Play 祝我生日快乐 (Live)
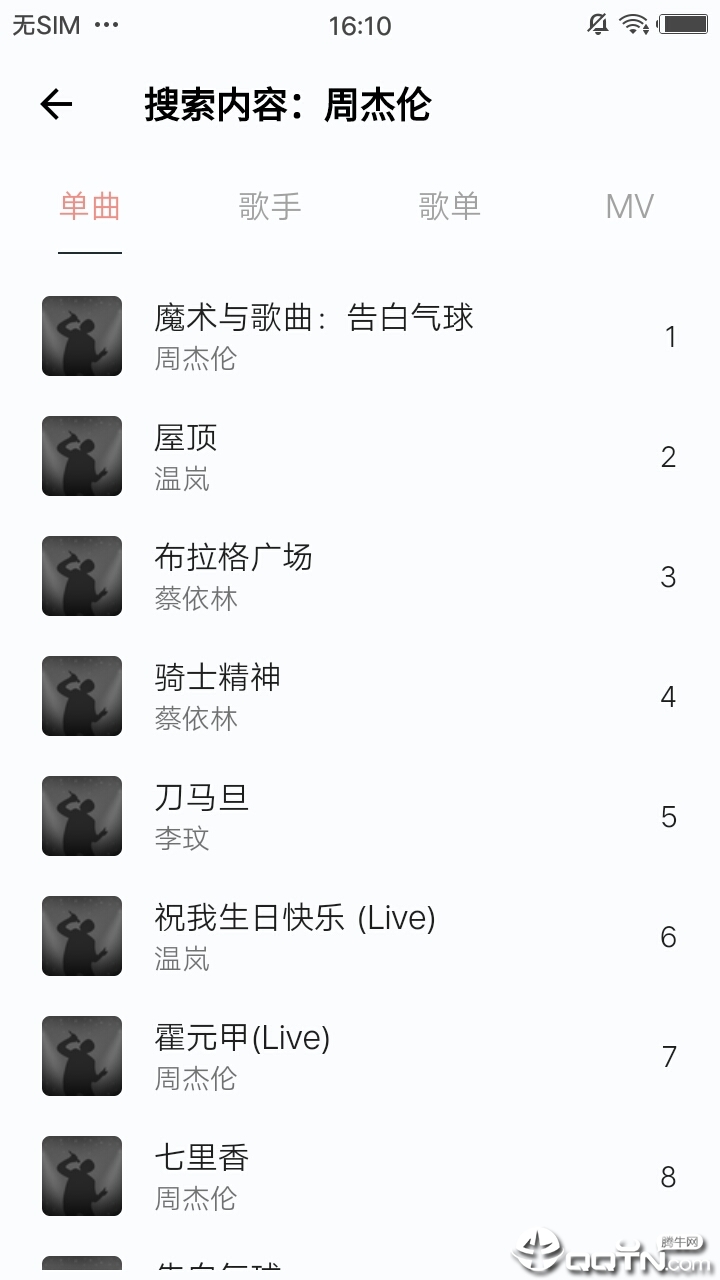This screenshot has height=1280, width=720. pos(295,936)
